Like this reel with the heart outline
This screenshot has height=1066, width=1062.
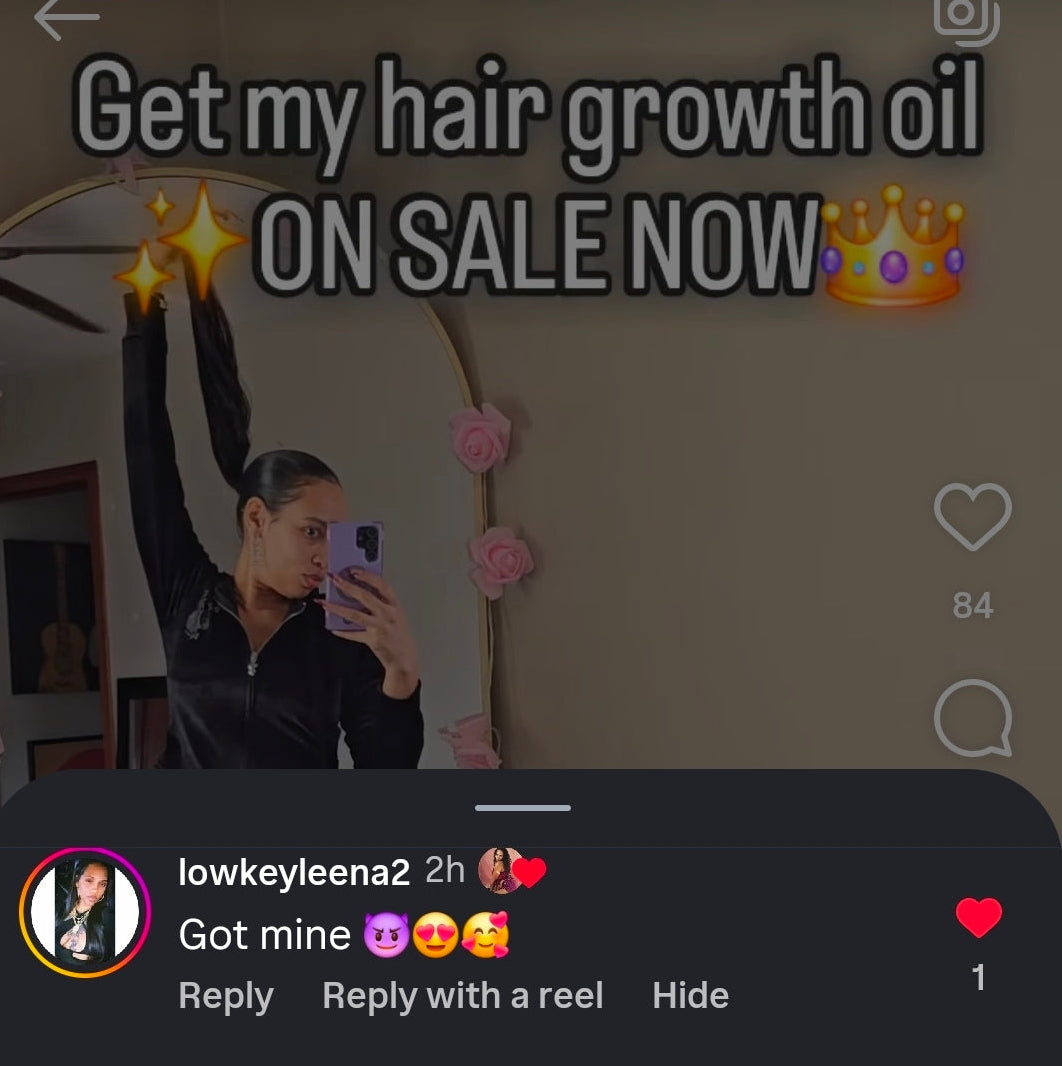[972, 516]
